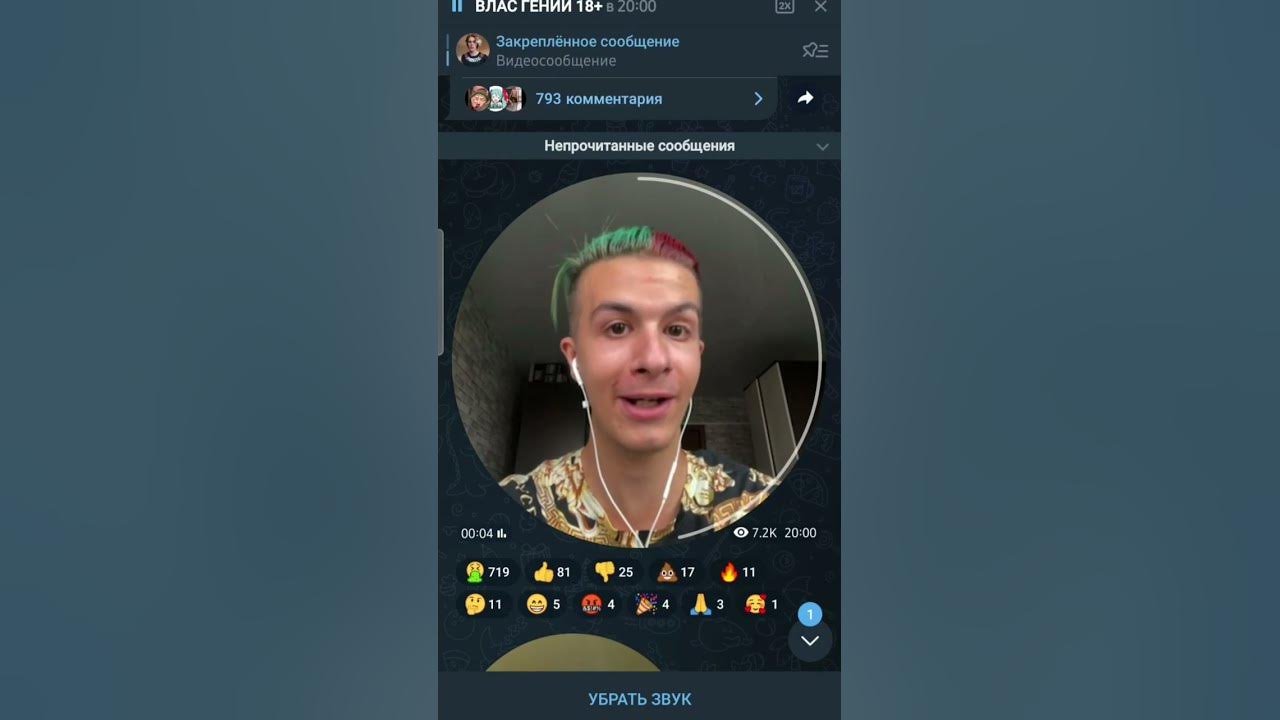The width and height of the screenshot is (1280, 720).
Task: Share this post with the arrow
Action: [805, 98]
